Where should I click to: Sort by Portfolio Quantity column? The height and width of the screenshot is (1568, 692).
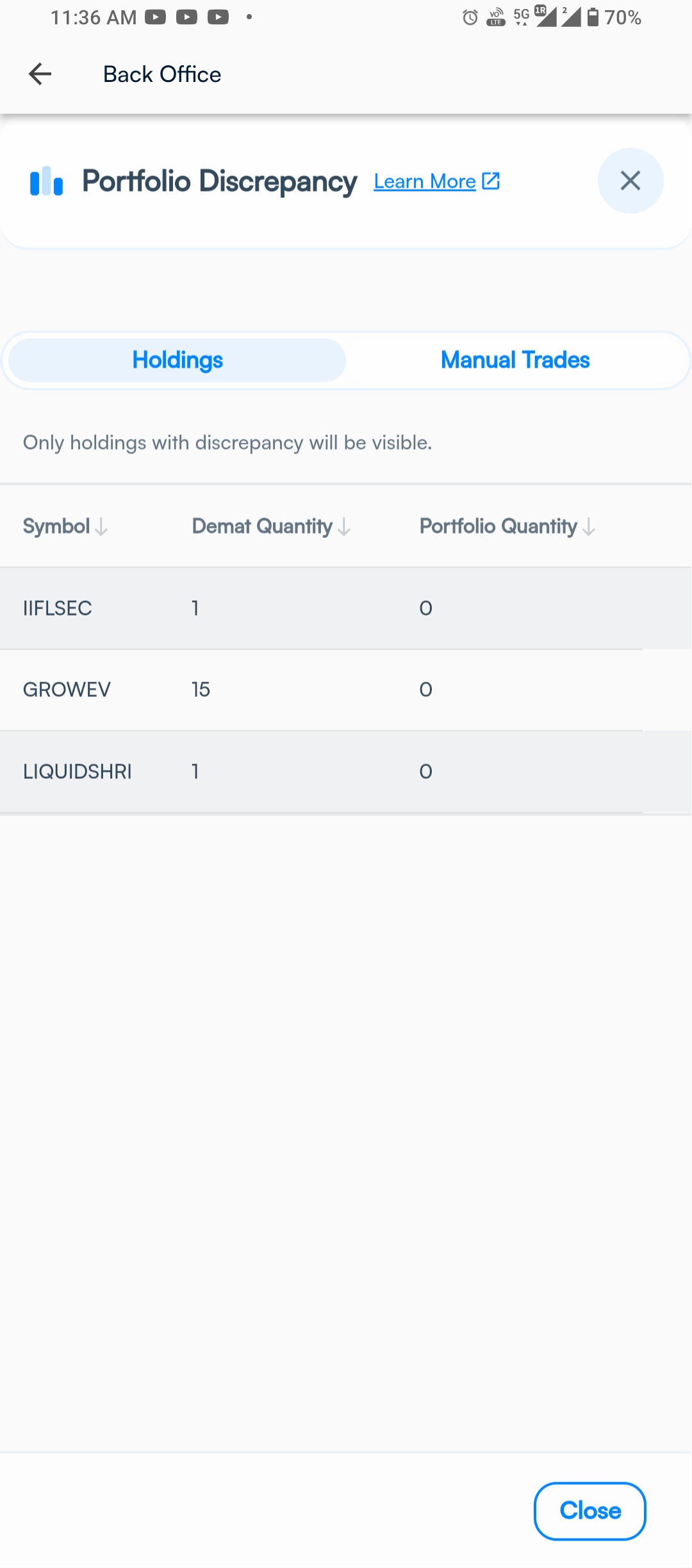(507, 527)
